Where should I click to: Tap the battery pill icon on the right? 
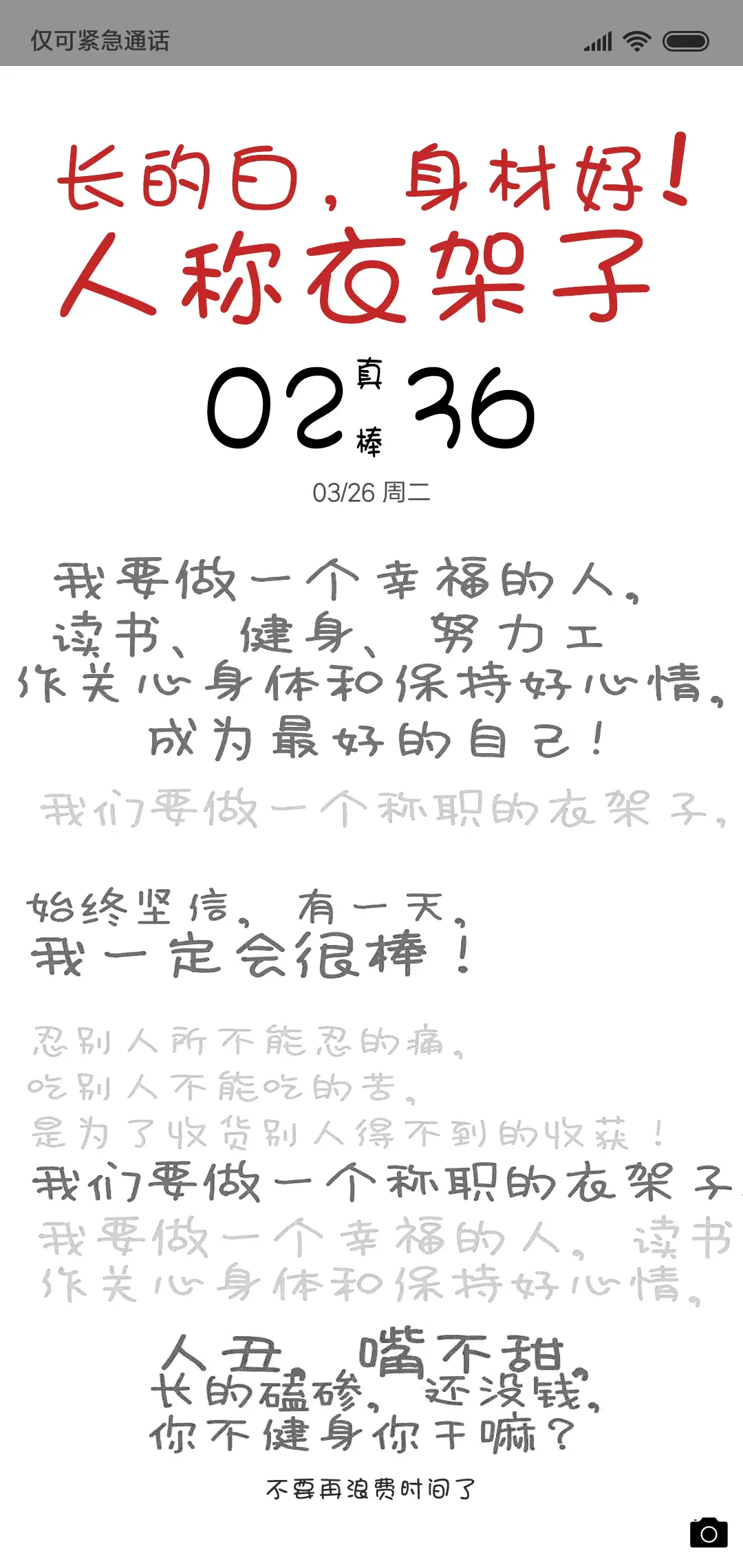point(687,41)
